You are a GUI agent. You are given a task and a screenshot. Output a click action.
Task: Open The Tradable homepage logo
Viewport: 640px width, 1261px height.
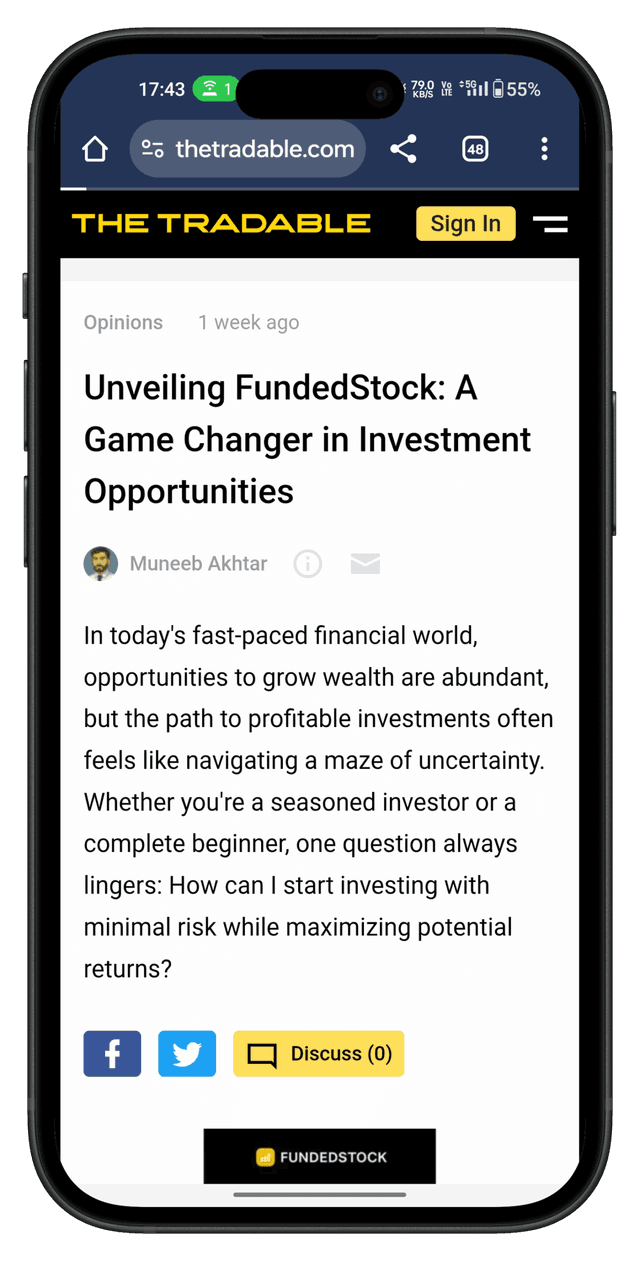coord(221,223)
